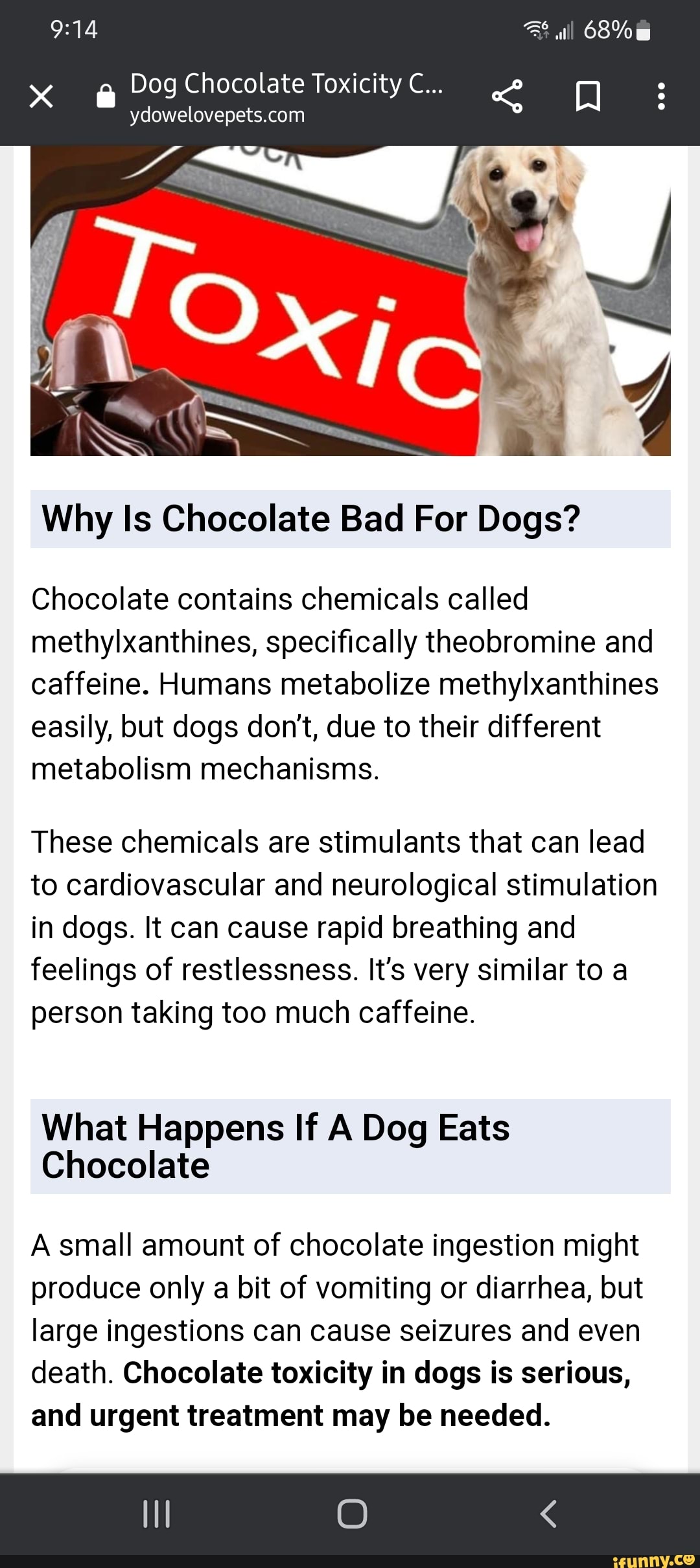Image resolution: width=700 pixels, height=1568 pixels.
Task: Tap the Wi-Fi status icon
Action: point(535,29)
